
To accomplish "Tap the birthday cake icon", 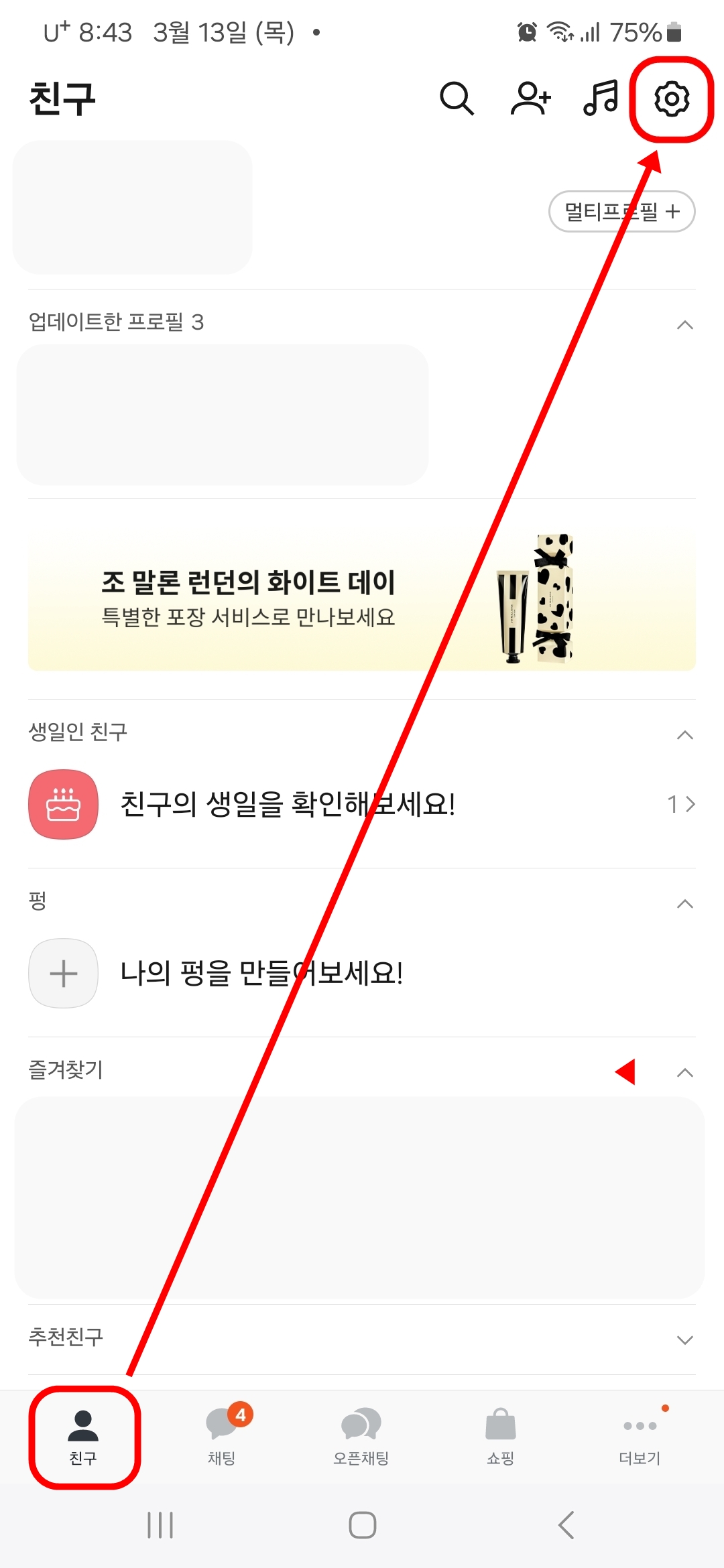I will tap(63, 804).
